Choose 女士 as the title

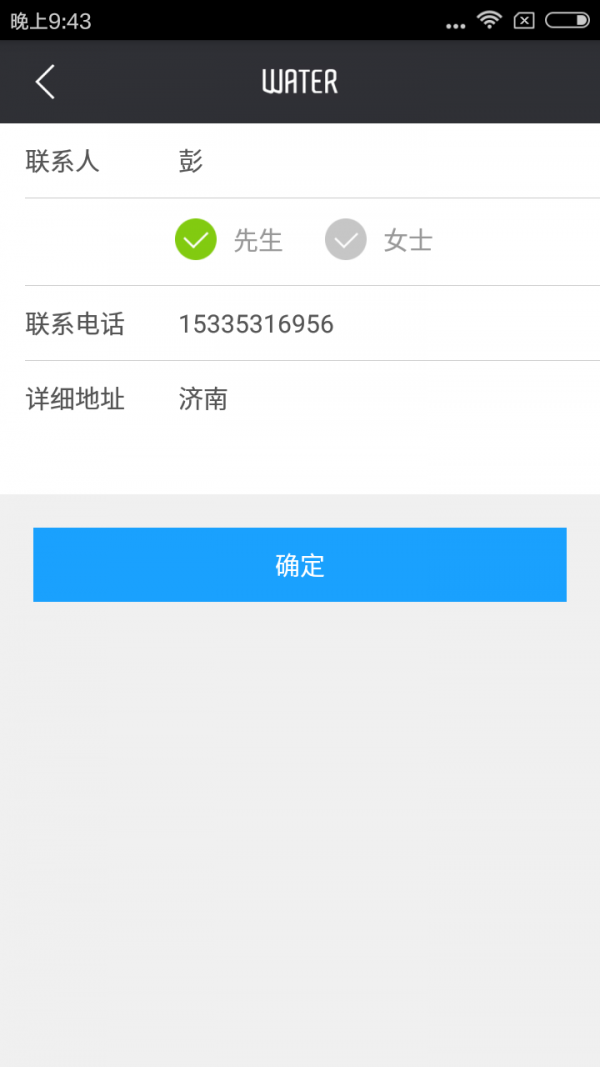[346, 240]
